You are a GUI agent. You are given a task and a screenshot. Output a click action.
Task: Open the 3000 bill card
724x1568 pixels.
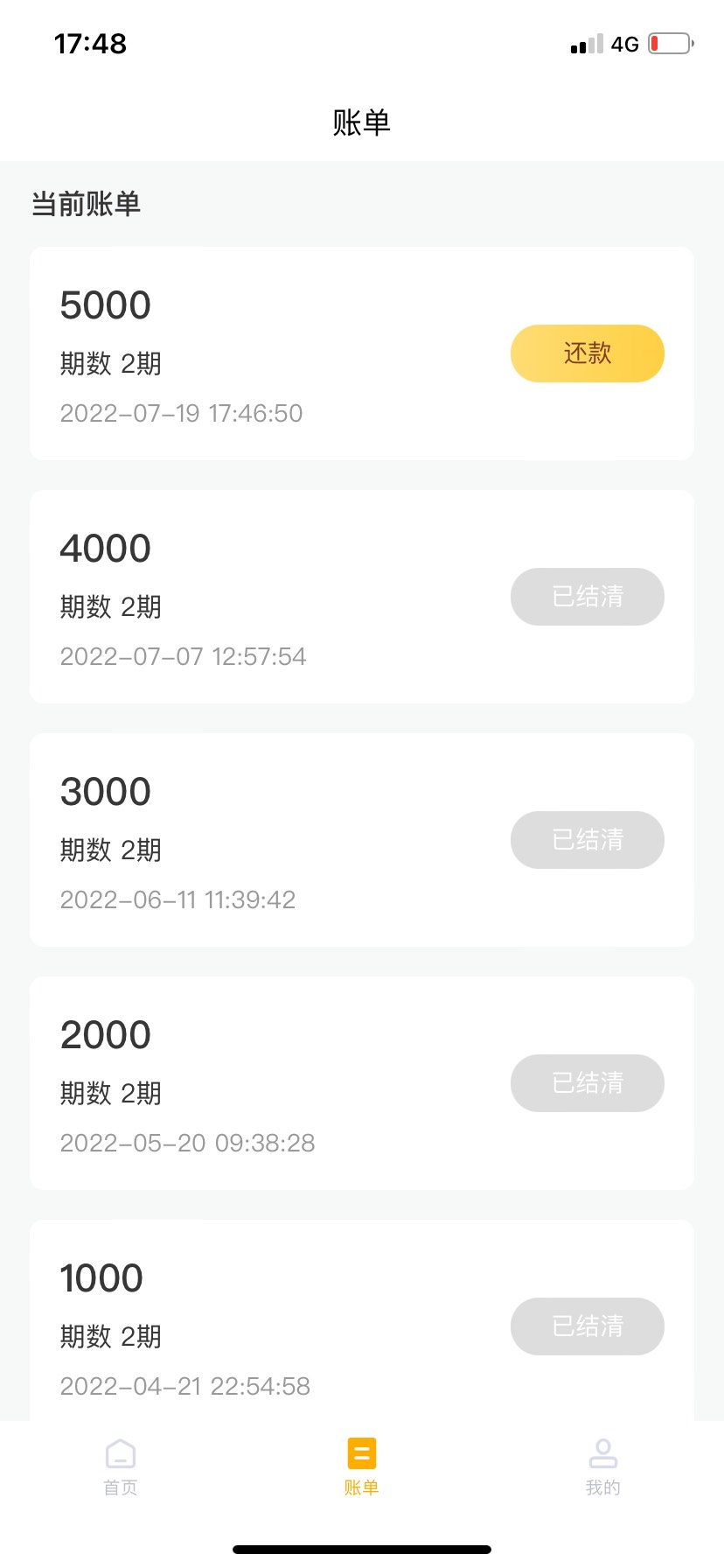click(362, 840)
